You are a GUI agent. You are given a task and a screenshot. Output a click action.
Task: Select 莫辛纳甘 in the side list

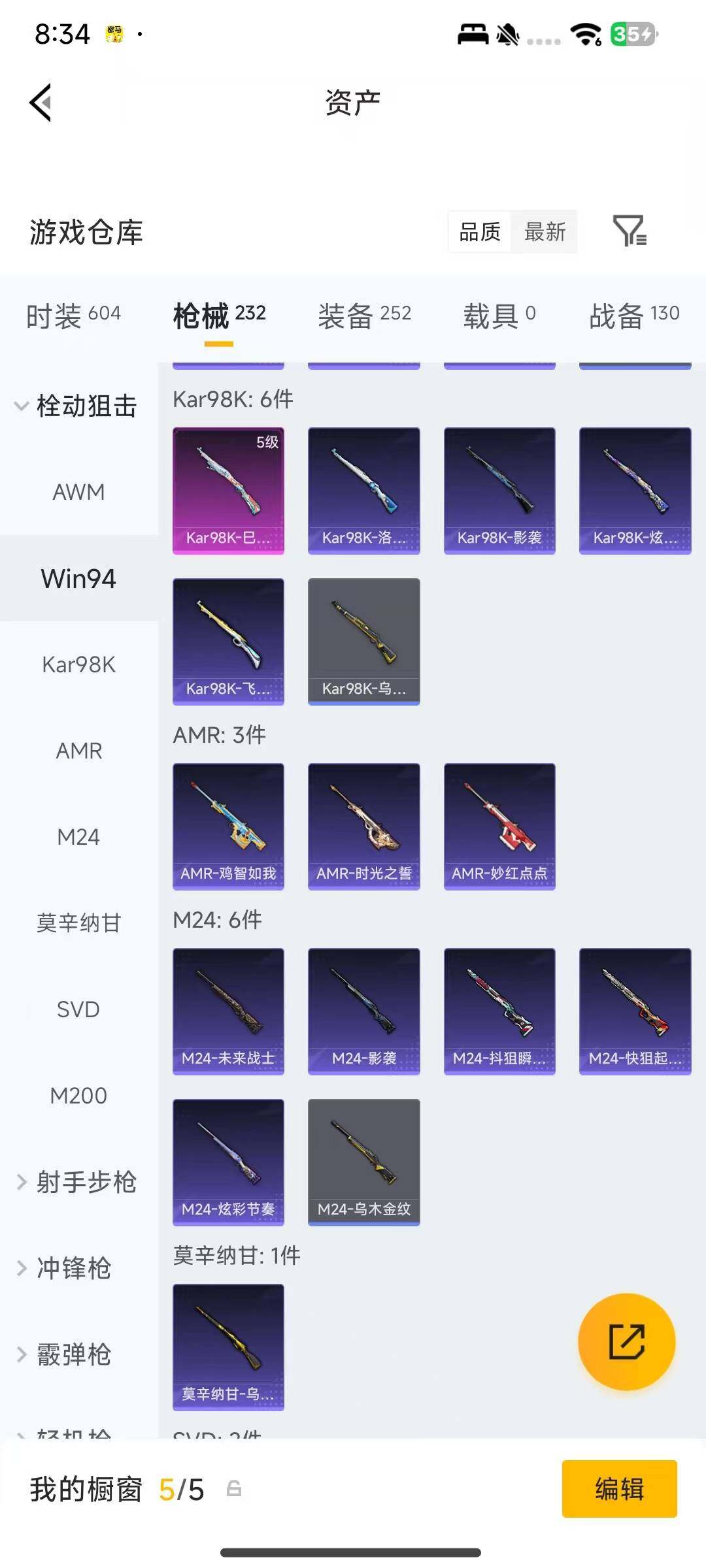tap(78, 923)
